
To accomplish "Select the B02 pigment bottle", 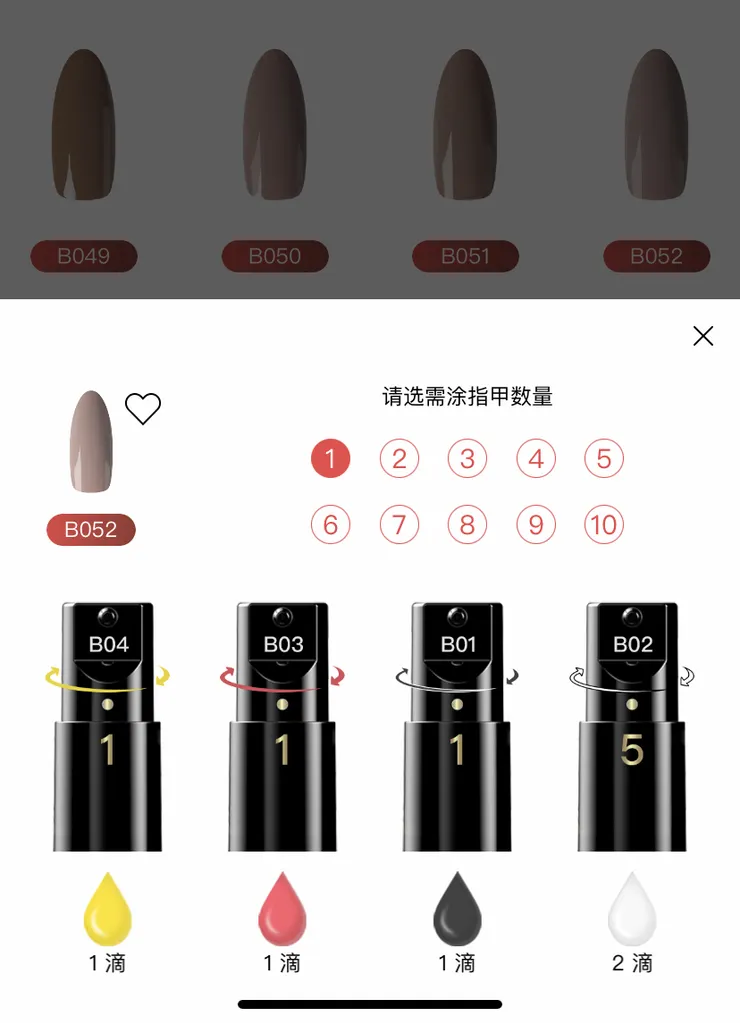I will 632,720.
